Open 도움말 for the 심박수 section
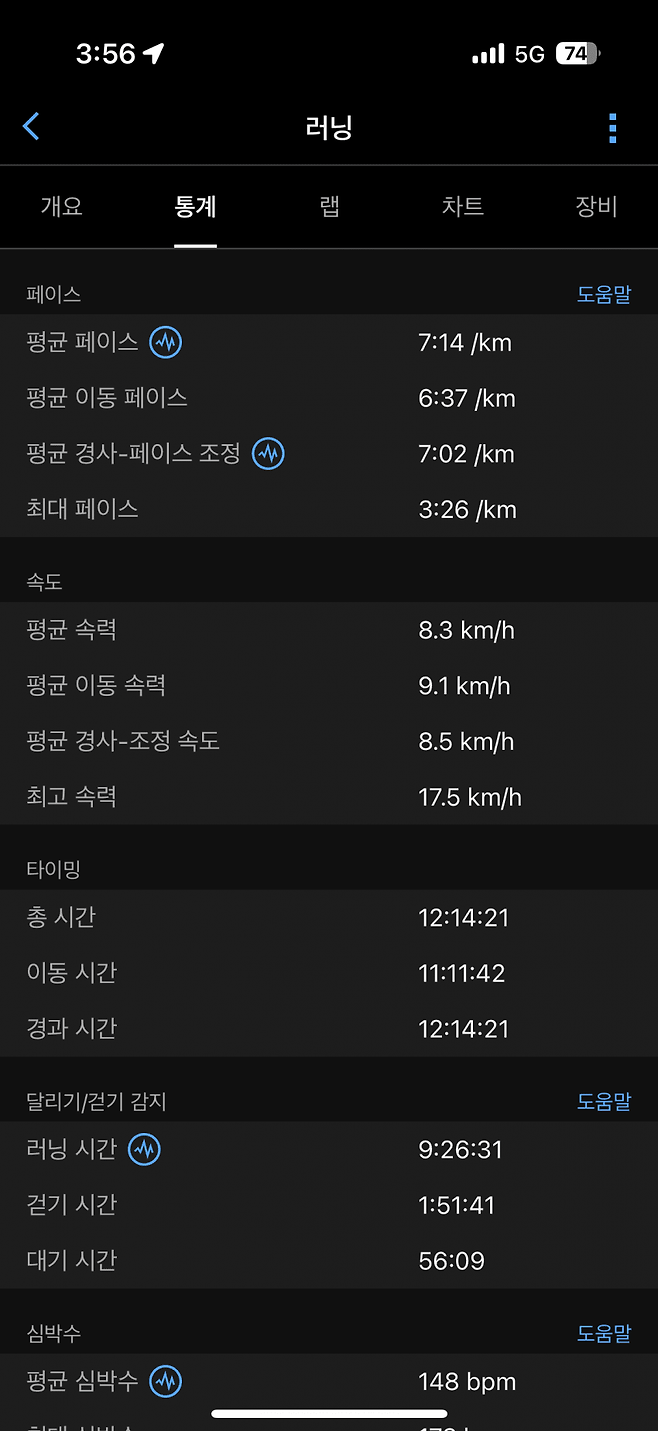 (x=604, y=1333)
